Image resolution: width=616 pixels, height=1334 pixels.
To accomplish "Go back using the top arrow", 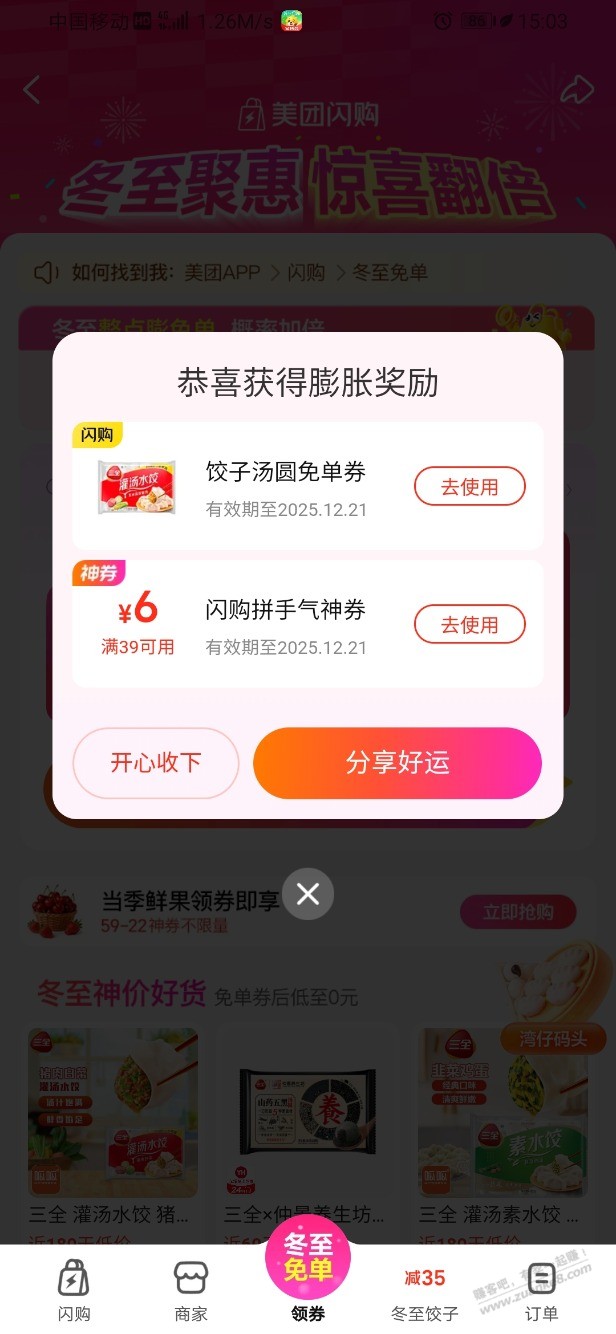I will pyautogui.click(x=32, y=90).
